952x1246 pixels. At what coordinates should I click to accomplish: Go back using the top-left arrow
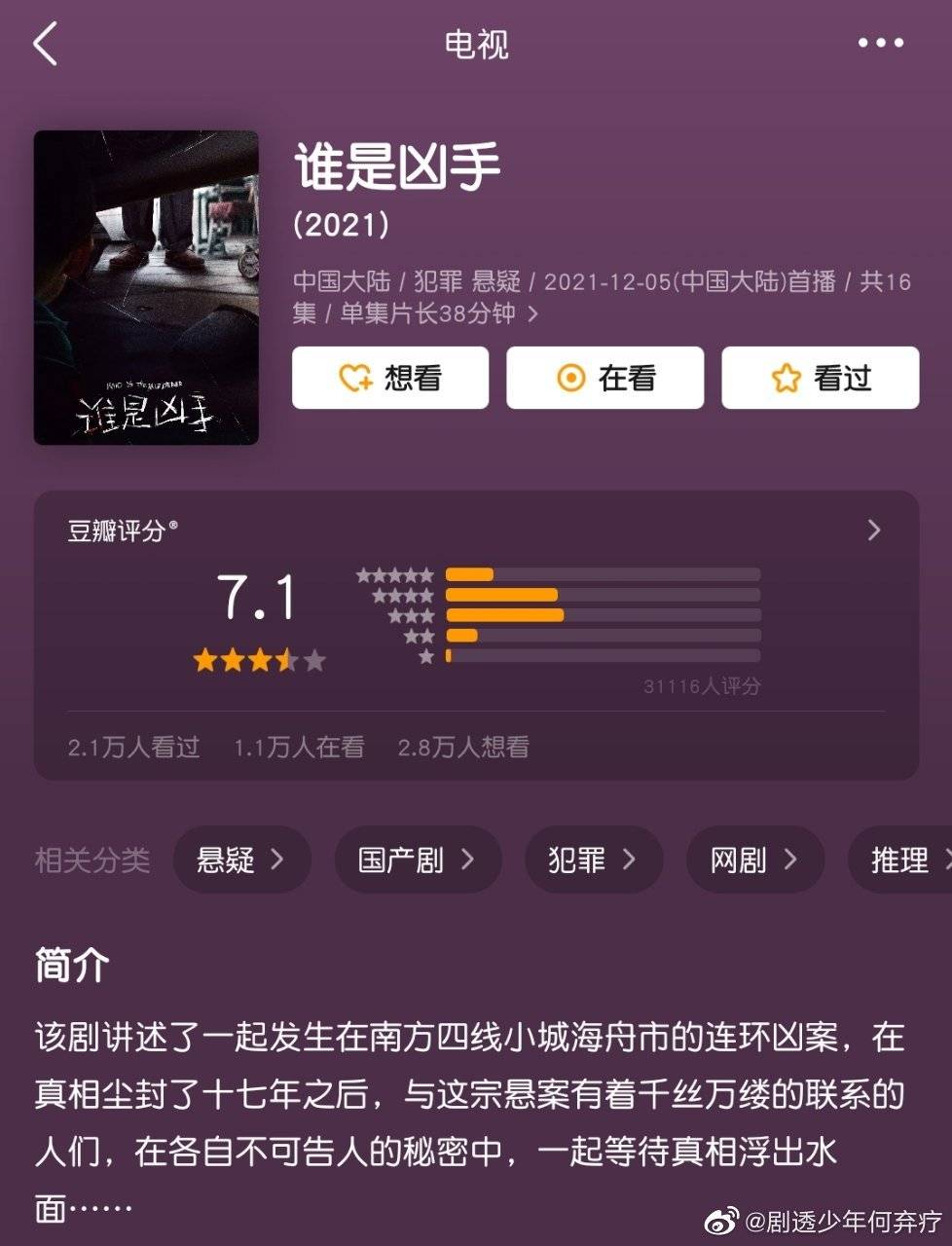click(46, 45)
